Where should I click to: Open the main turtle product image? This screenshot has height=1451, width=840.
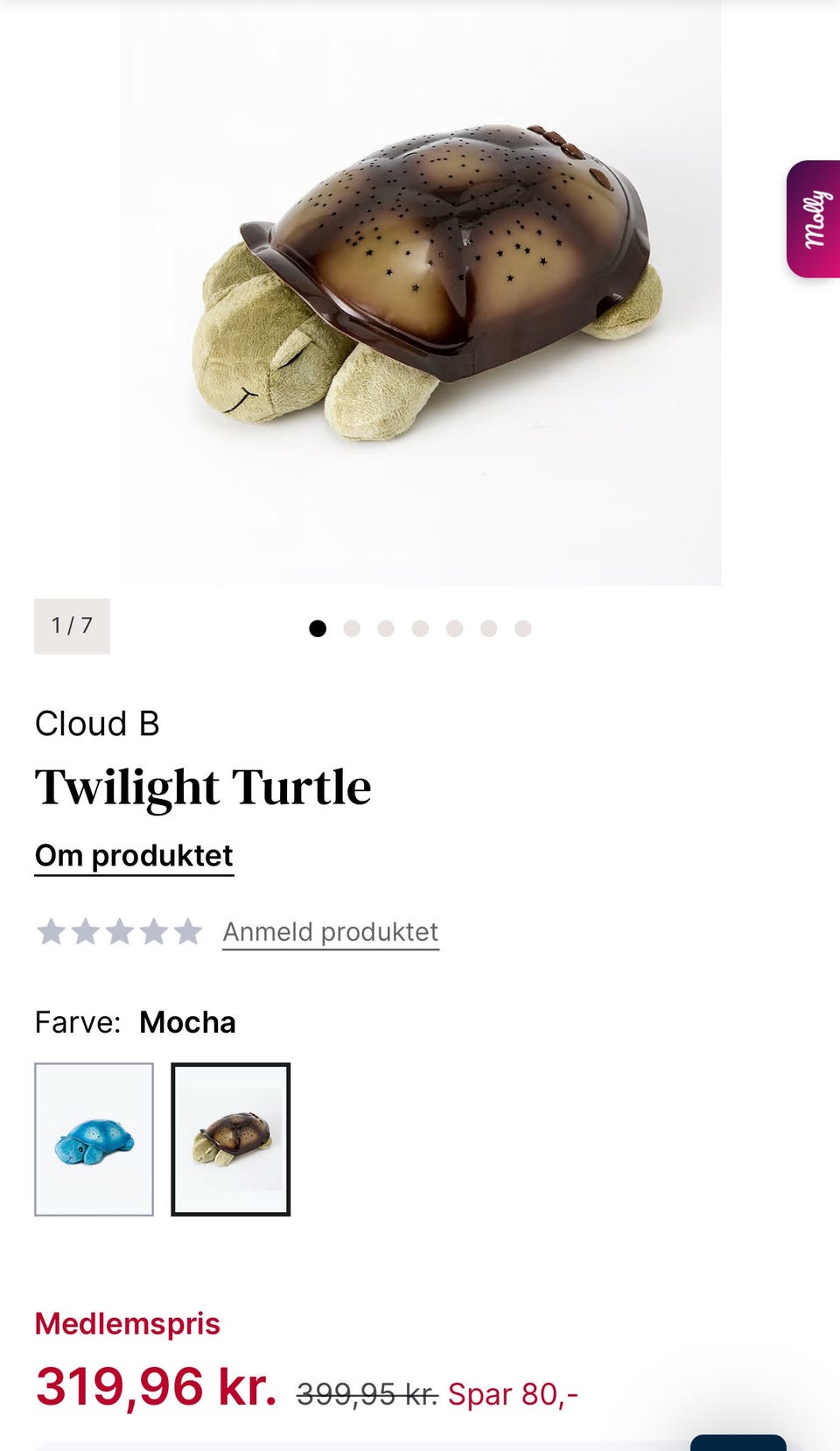[420, 292]
